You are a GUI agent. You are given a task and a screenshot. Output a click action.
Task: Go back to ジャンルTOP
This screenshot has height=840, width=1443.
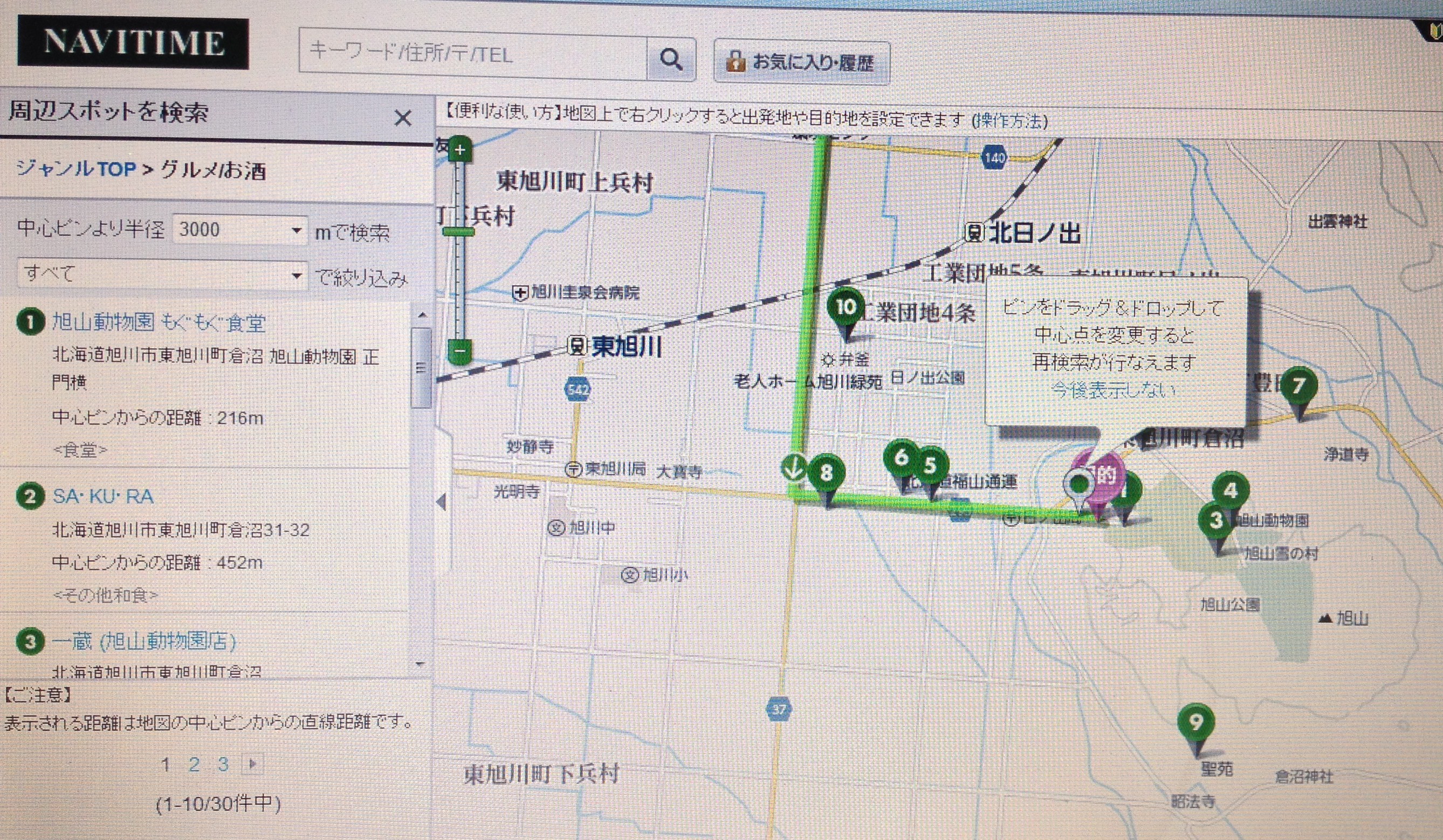pos(76,169)
